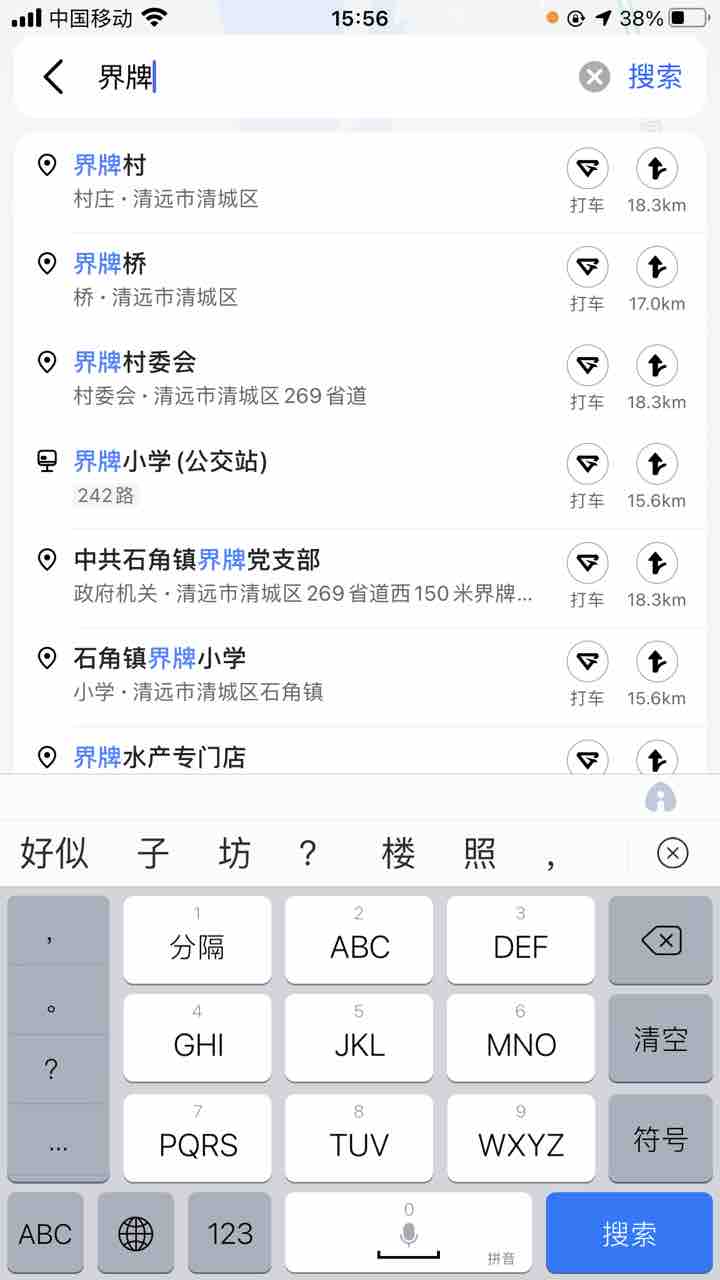This screenshot has width=720, height=1280.
Task: Focus the search field with 界牌
Action: pos(330,77)
